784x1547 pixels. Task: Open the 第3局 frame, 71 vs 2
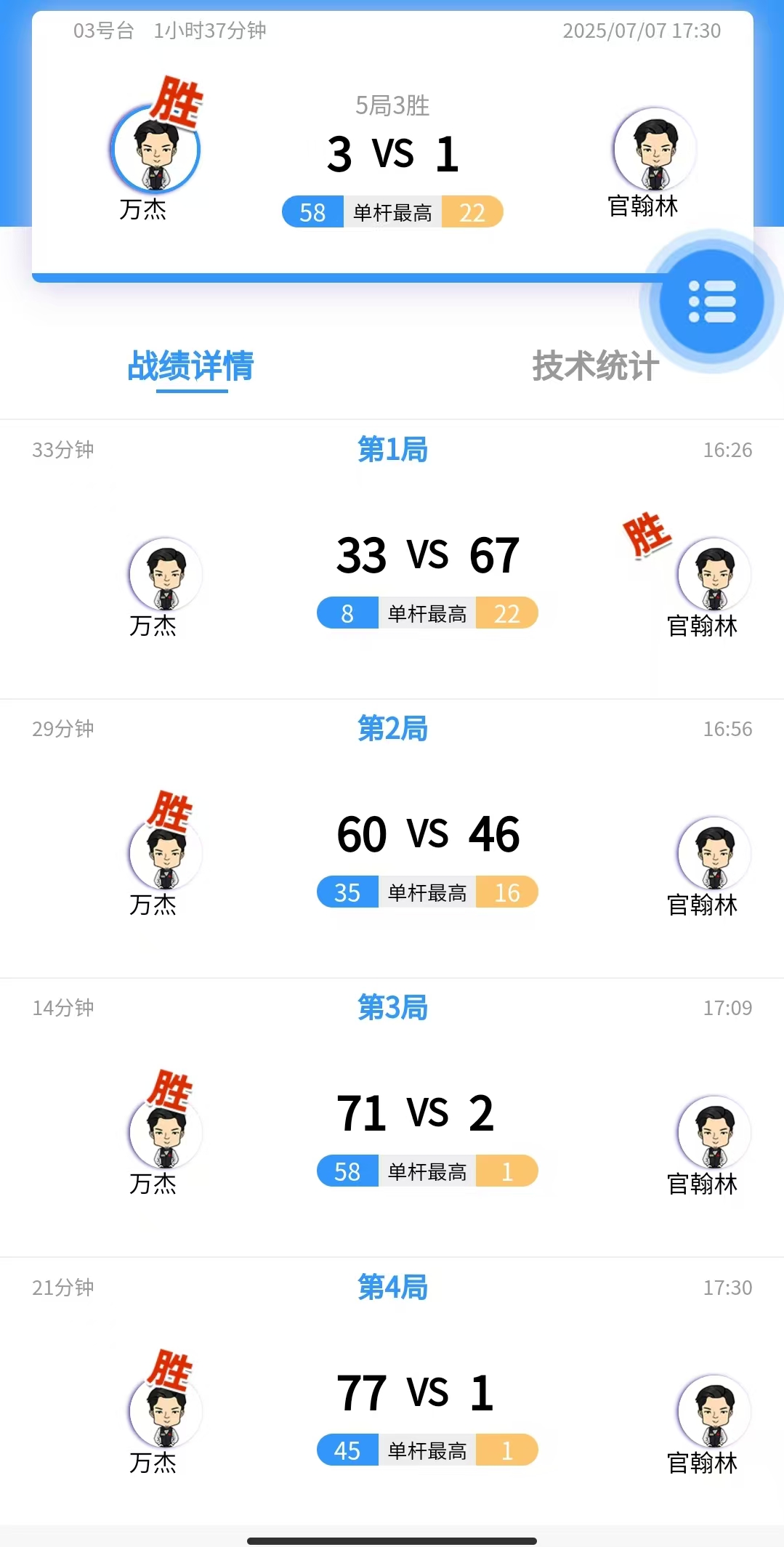[x=416, y=1113]
